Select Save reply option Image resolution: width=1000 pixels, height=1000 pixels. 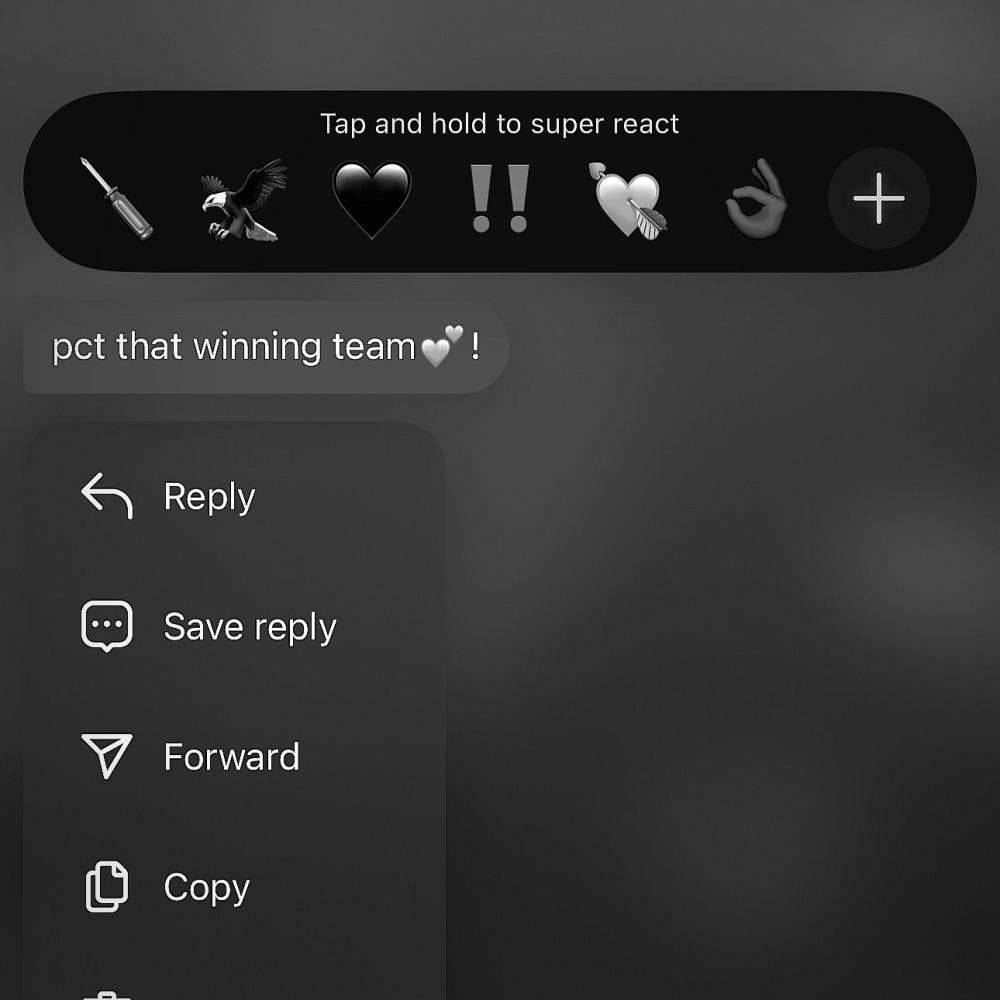tap(249, 627)
